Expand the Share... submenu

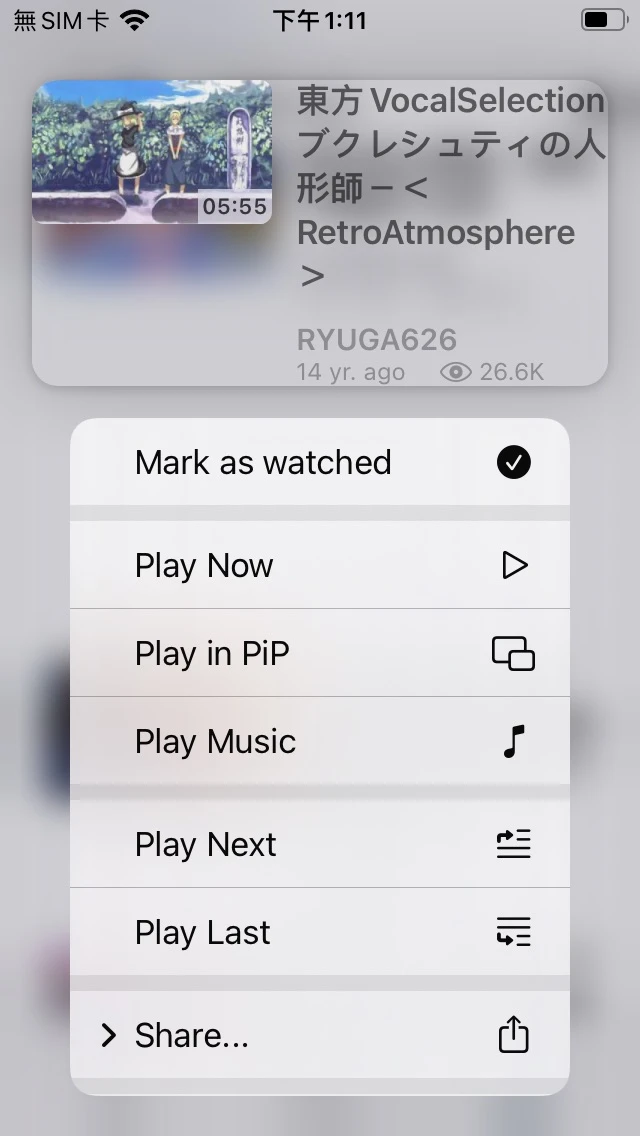coord(319,1035)
